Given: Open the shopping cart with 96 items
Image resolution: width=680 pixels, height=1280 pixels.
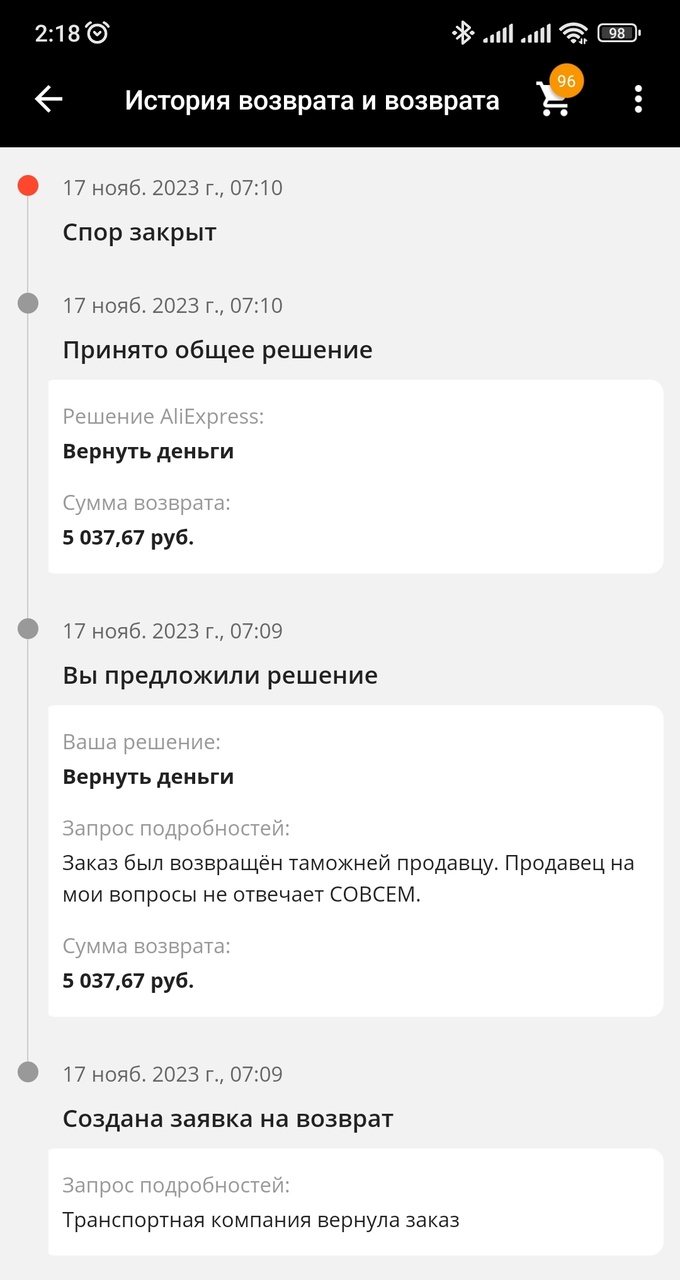Looking at the screenshot, I should [554, 99].
